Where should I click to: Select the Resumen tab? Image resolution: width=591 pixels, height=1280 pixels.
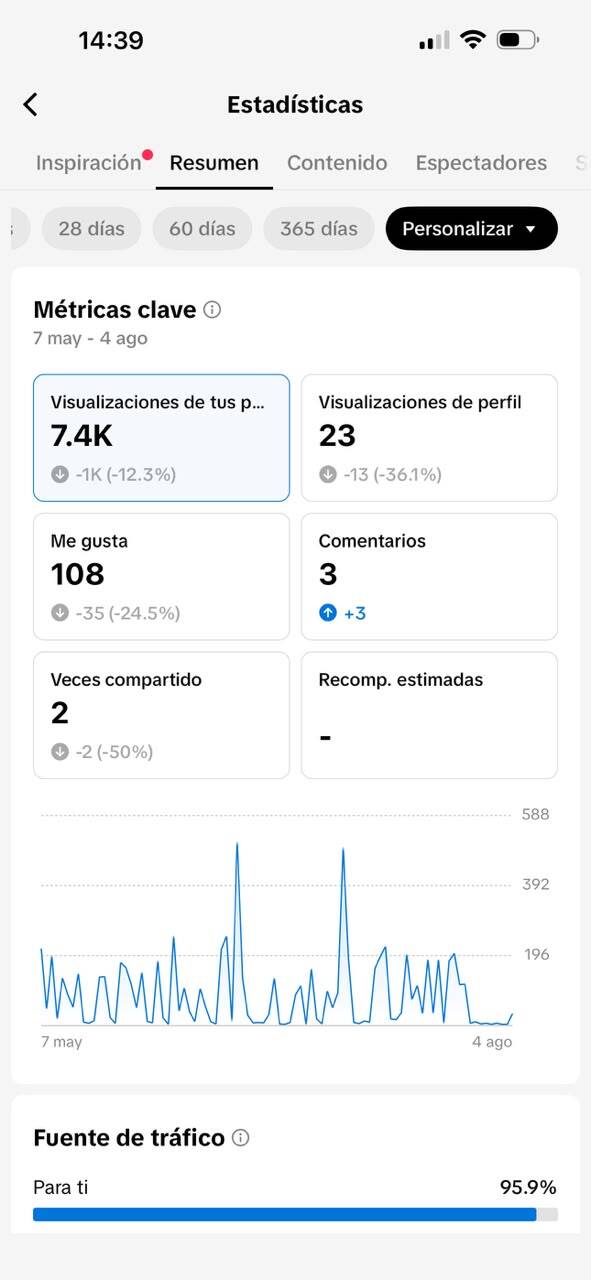point(214,163)
